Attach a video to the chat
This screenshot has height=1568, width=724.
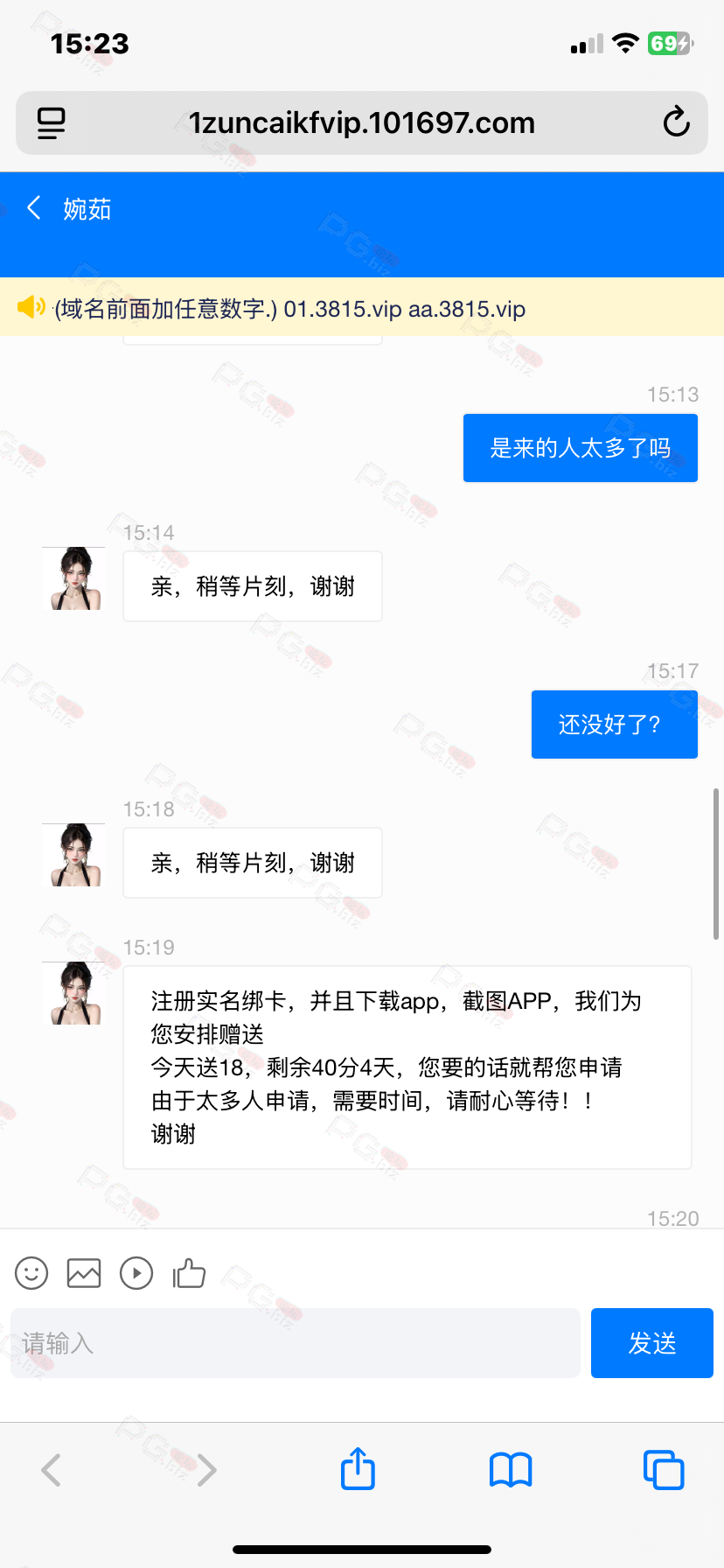coord(136,1273)
